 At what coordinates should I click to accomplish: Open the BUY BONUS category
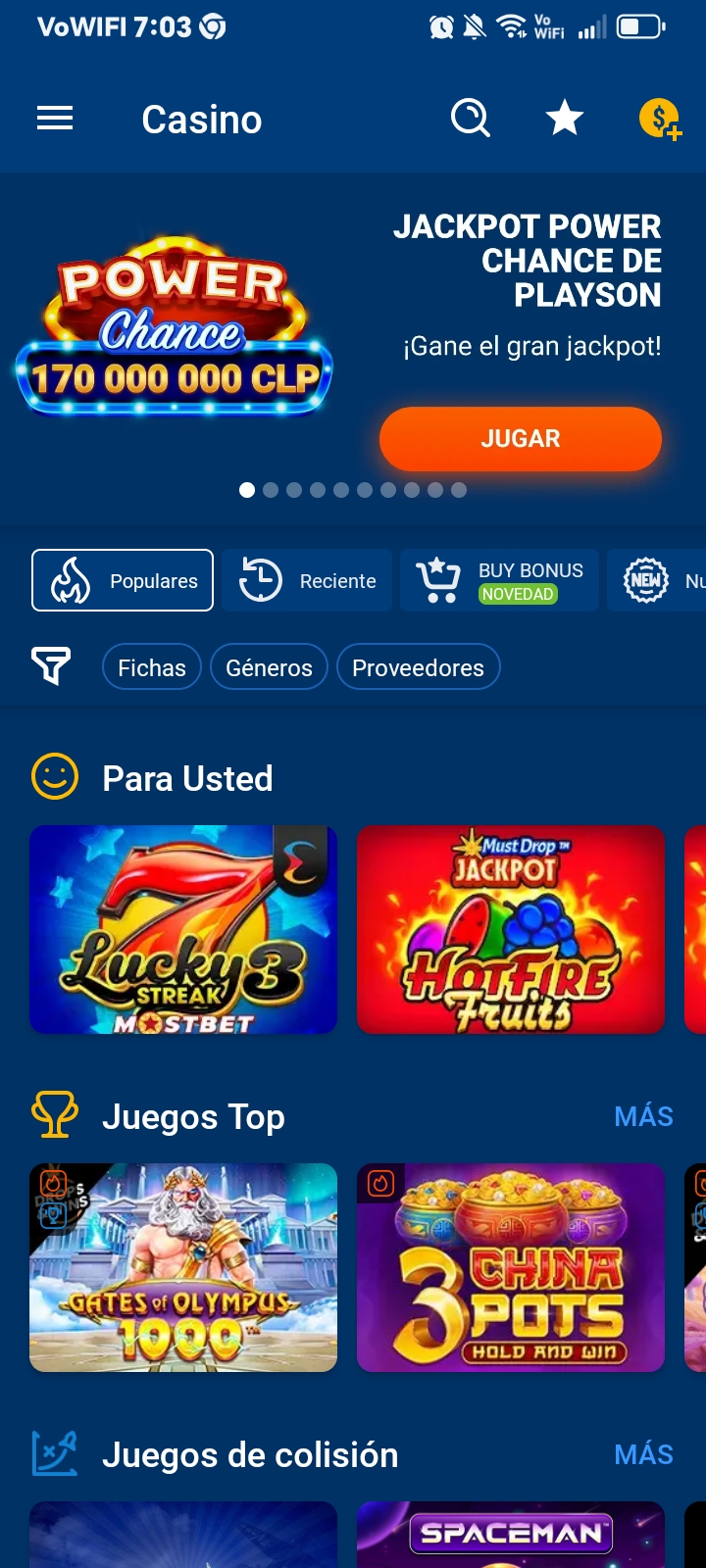pyautogui.click(x=499, y=580)
